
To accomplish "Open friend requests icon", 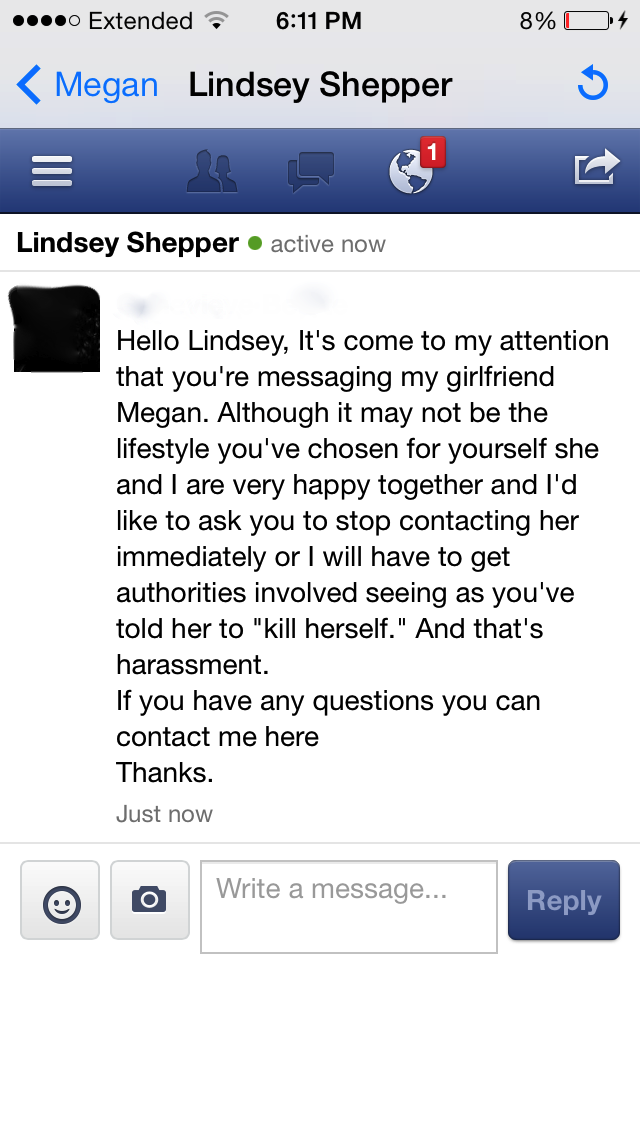I will click(x=212, y=171).
